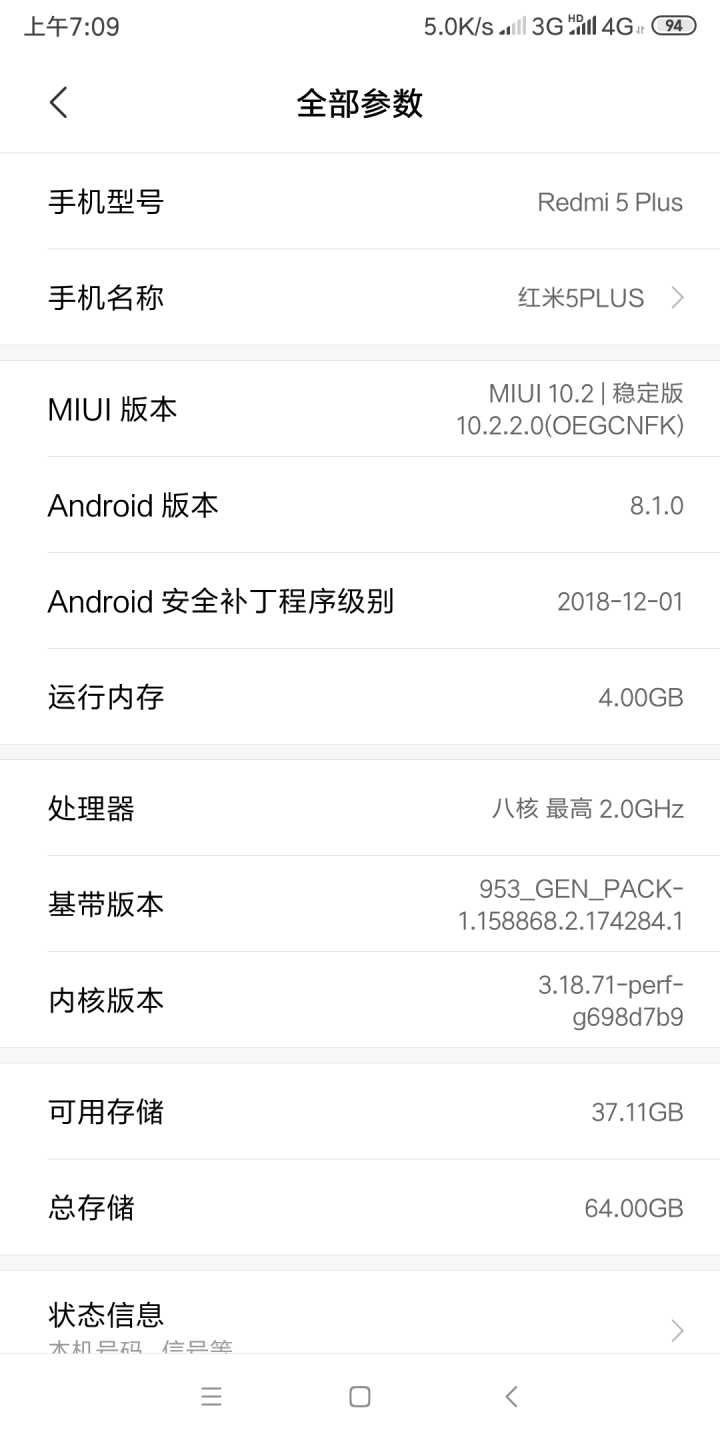Tap the chevron next to 红米5PLUS
This screenshot has height=1440, width=720.
click(x=678, y=297)
